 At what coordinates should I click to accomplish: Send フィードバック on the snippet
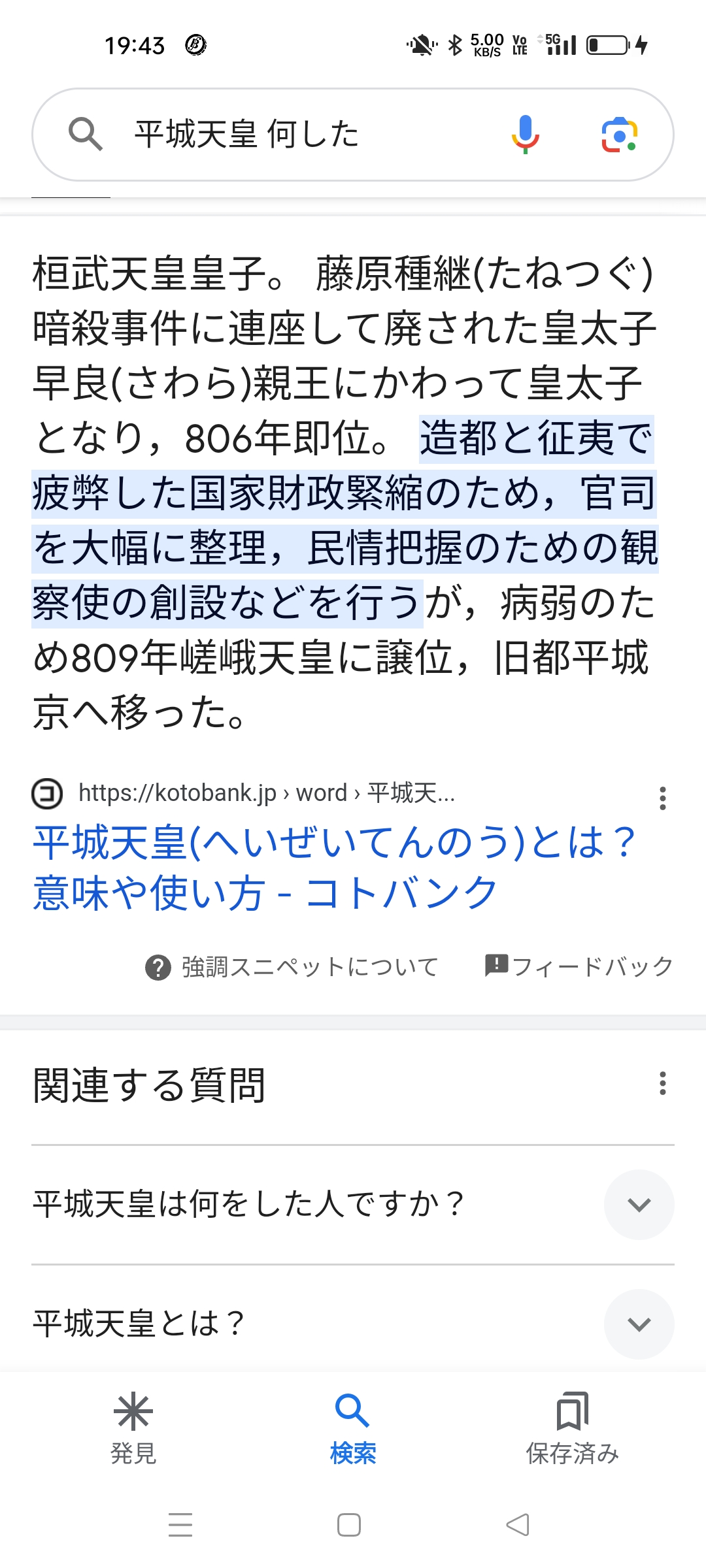click(579, 966)
